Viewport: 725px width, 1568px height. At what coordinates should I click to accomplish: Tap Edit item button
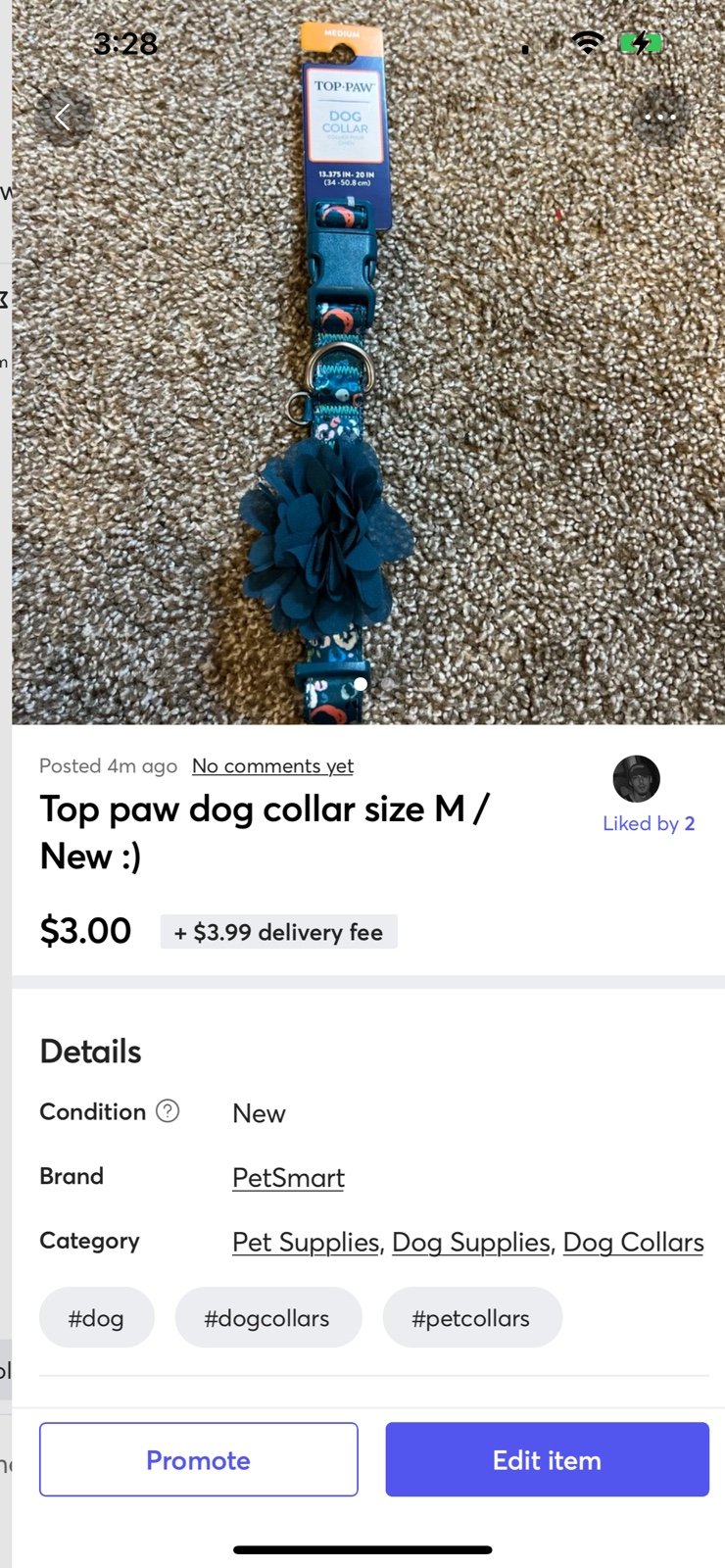tap(547, 1460)
